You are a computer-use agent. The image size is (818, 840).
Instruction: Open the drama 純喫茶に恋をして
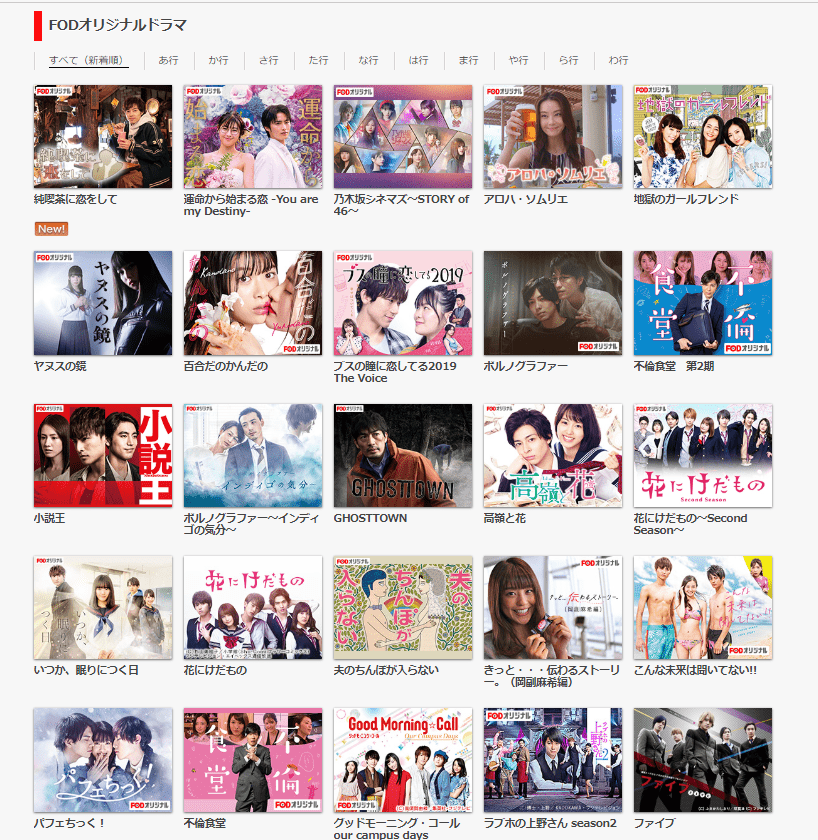click(102, 137)
